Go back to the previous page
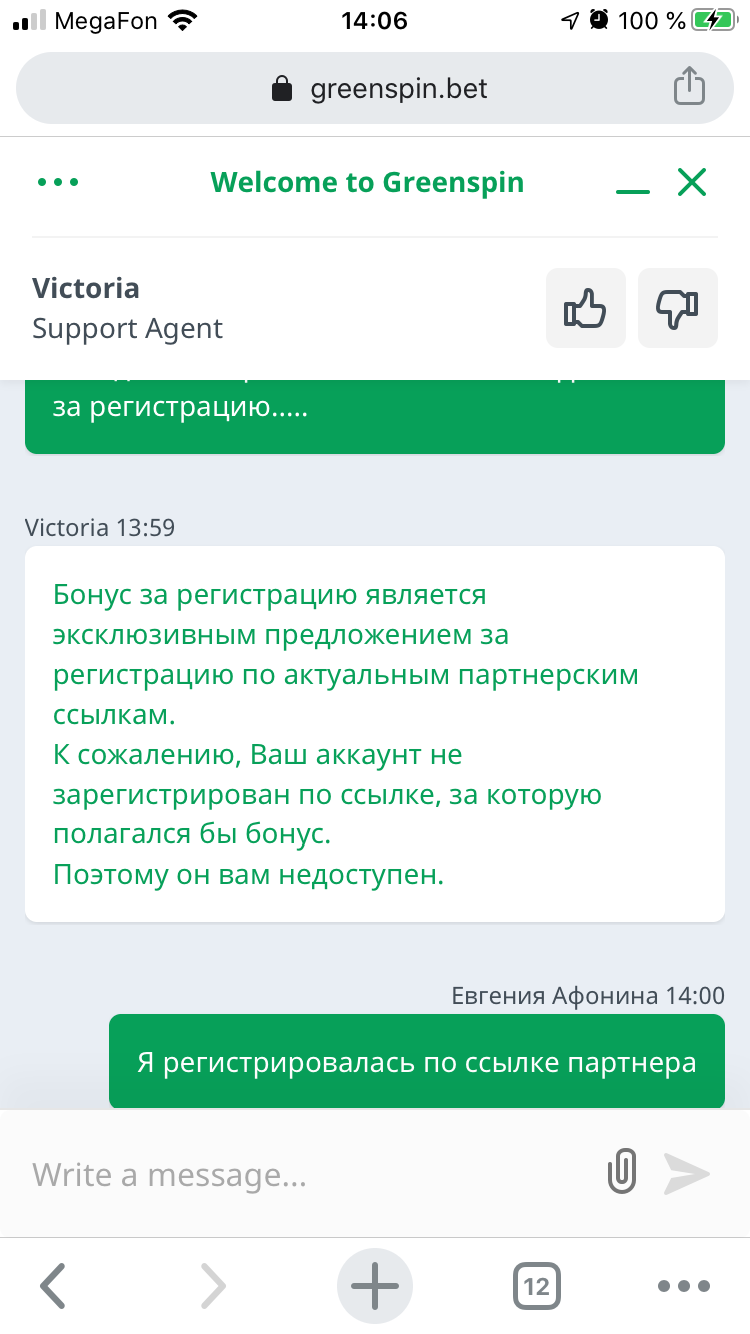 click(x=53, y=1286)
